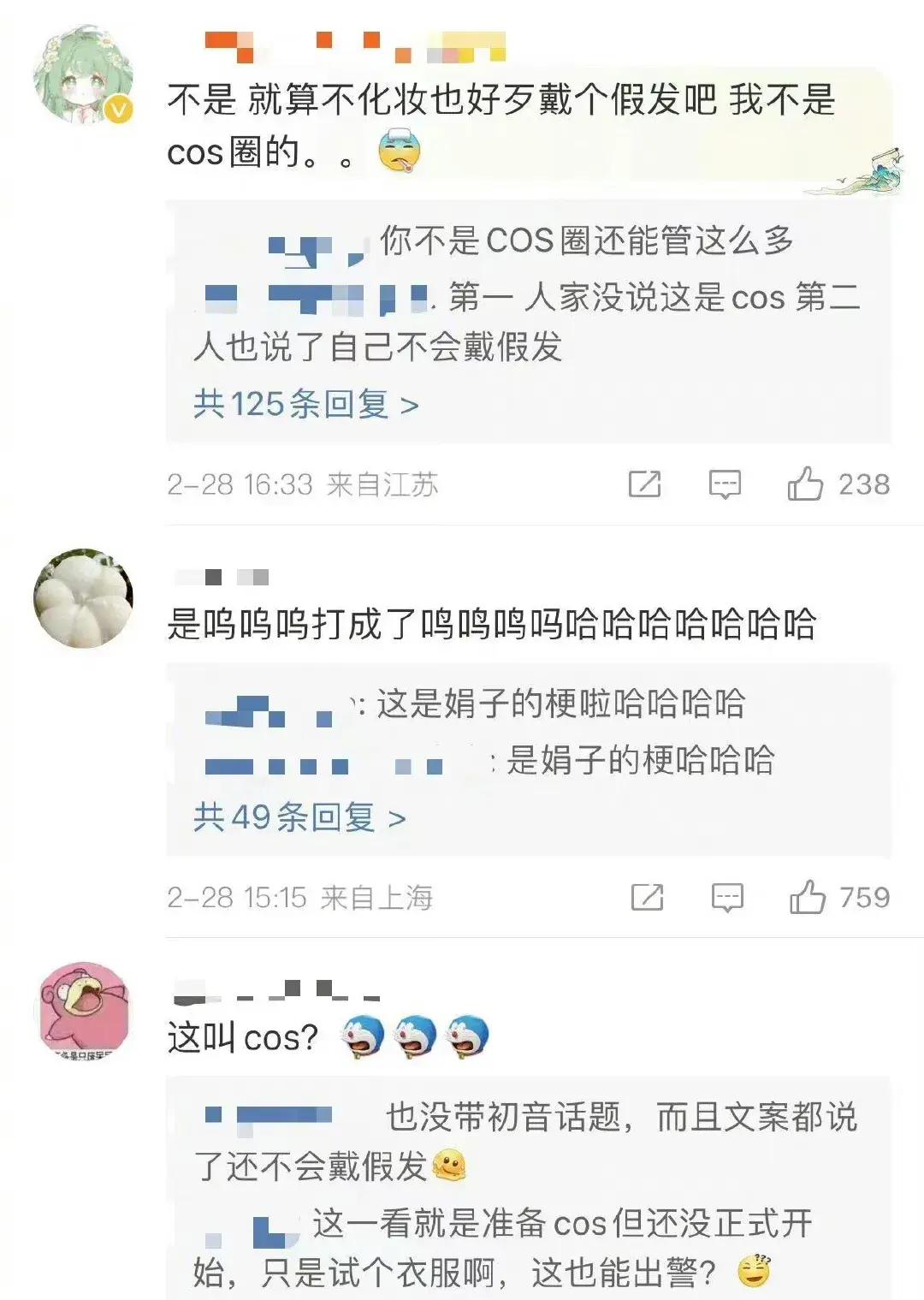Reply to the comment posted 来自上海
This screenshot has width=924, height=1300.
(727, 898)
